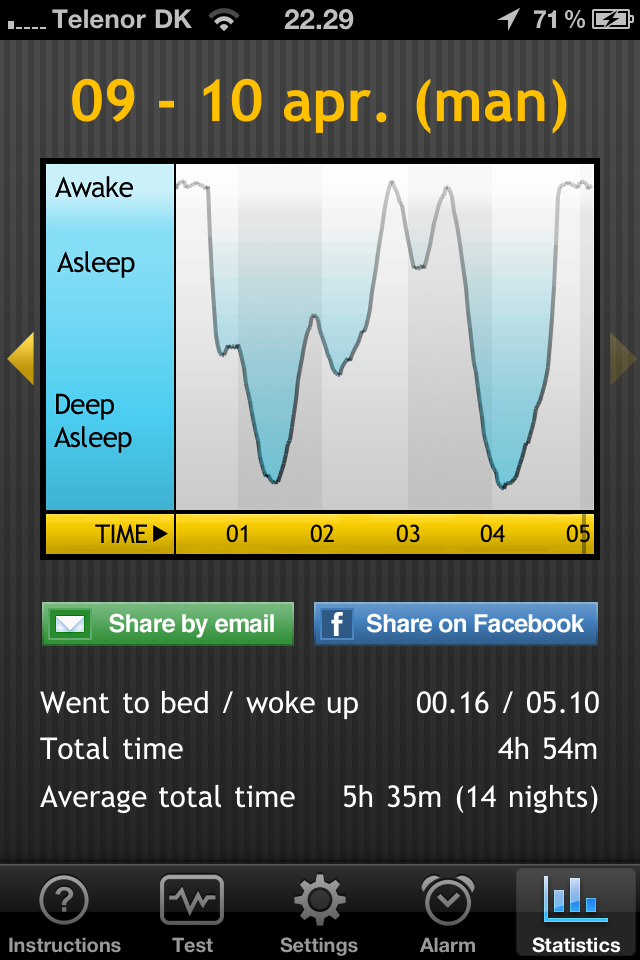Share sleep graph on Facebook
Image resolution: width=640 pixels, height=960 pixels.
(456, 624)
